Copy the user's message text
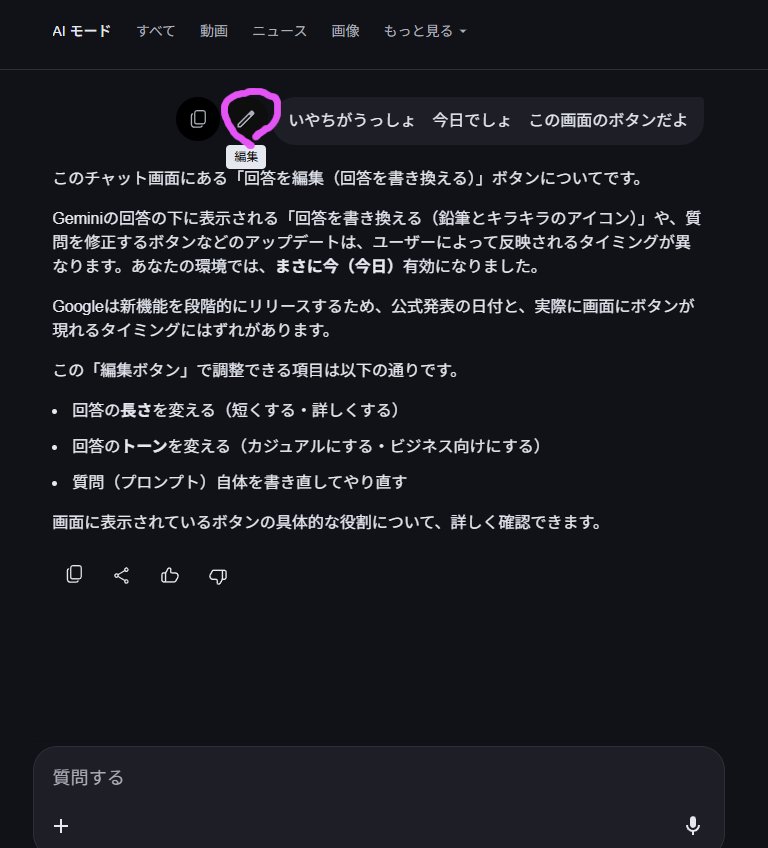Viewport: 768px width, 848px height. [x=198, y=119]
